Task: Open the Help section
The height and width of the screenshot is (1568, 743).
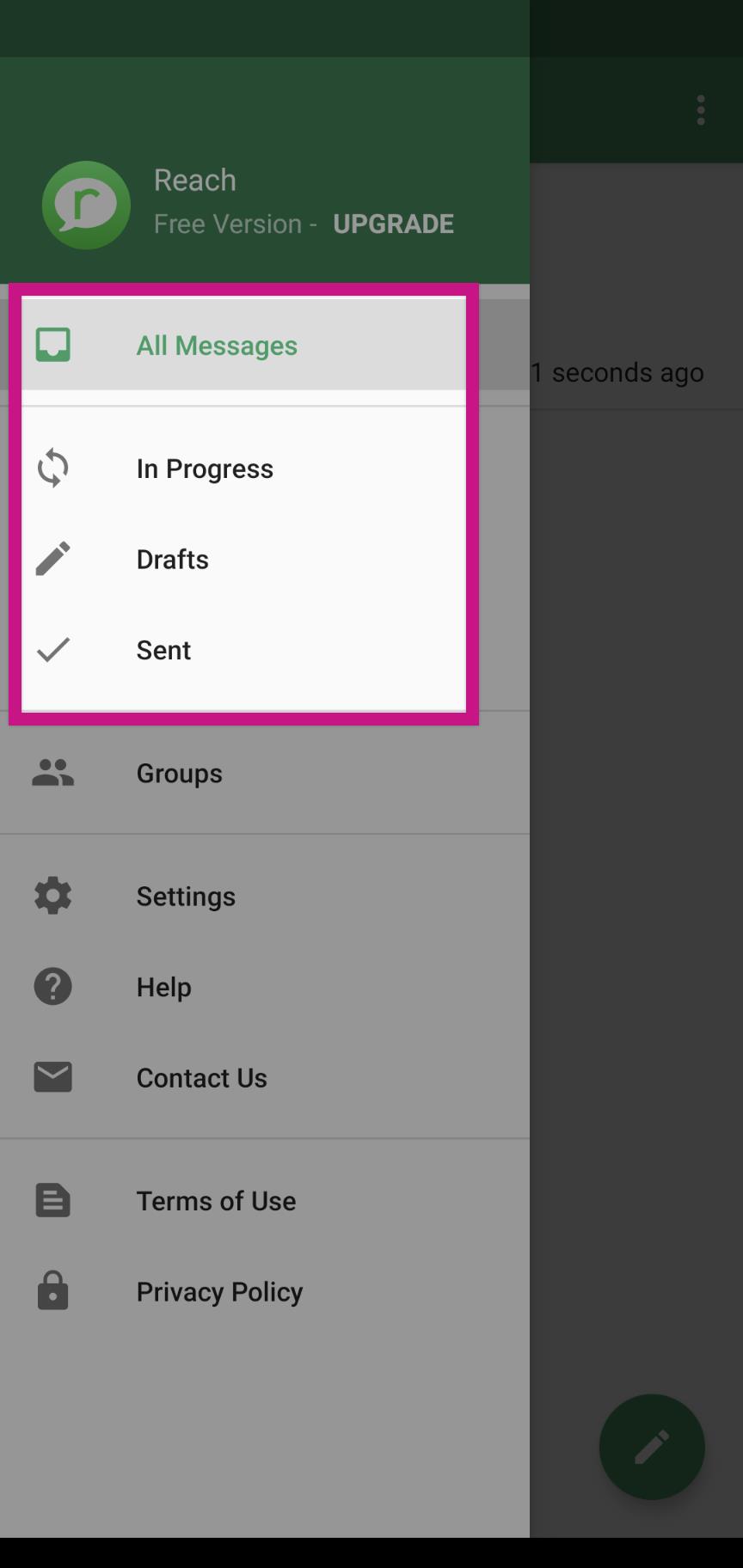Action: click(265, 987)
